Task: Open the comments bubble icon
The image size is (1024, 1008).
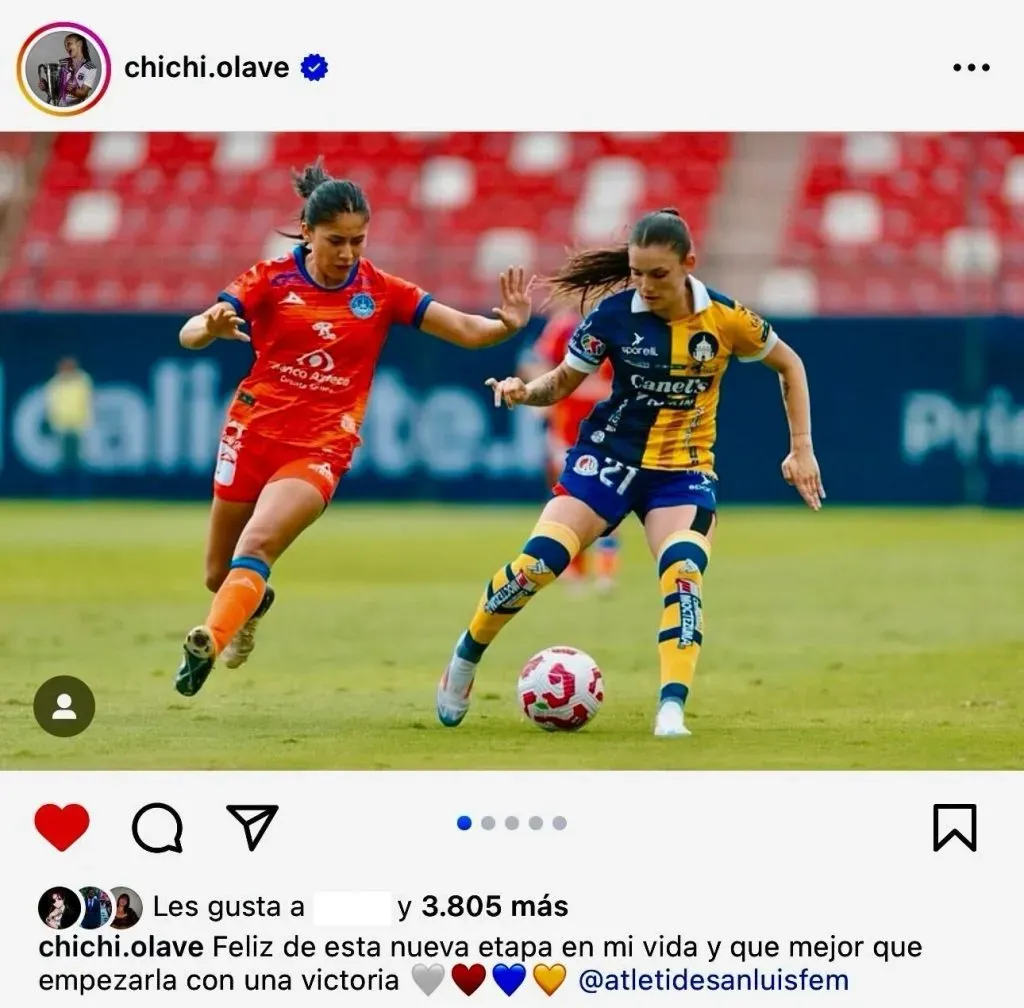Action: pyautogui.click(x=157, y=828)
